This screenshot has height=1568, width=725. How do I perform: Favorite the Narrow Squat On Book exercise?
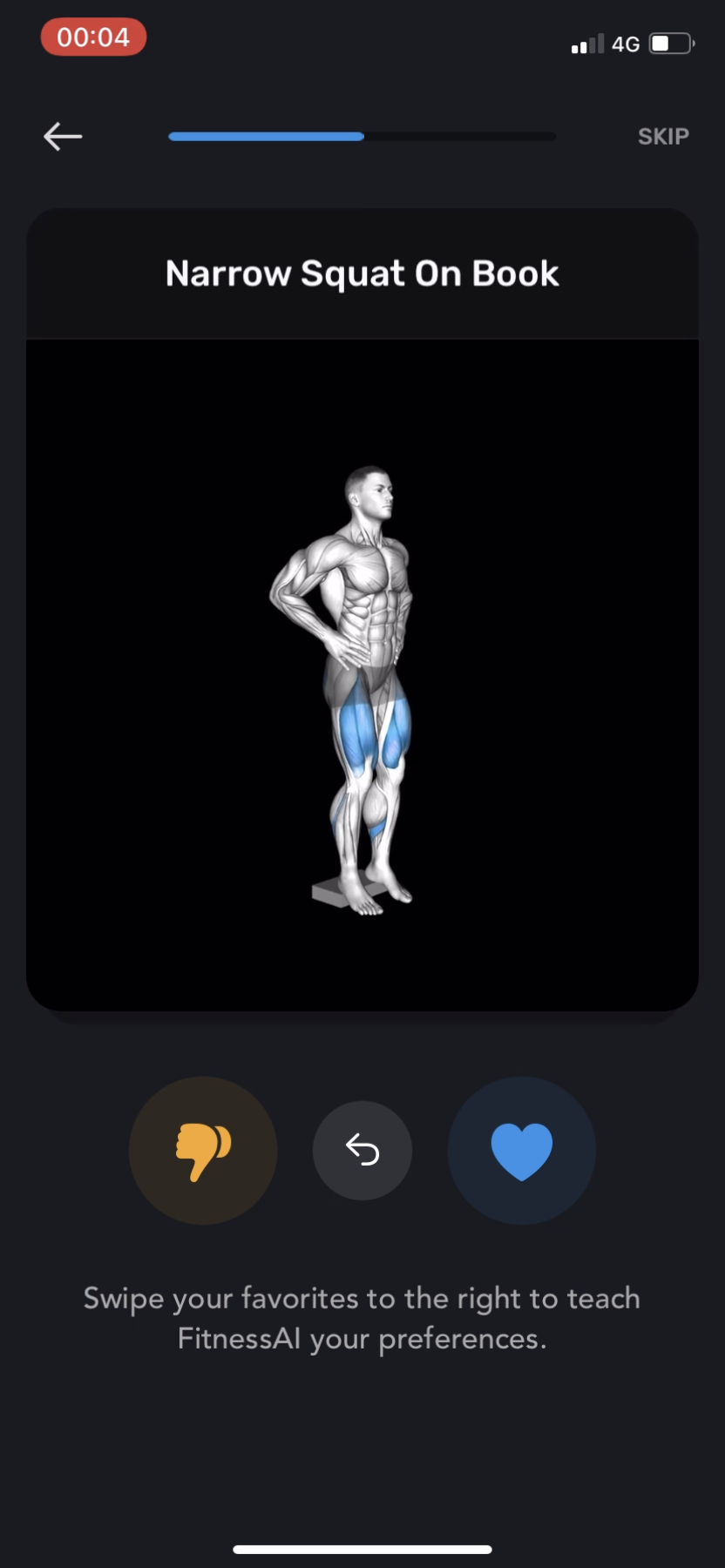[x=521, y=1150]
